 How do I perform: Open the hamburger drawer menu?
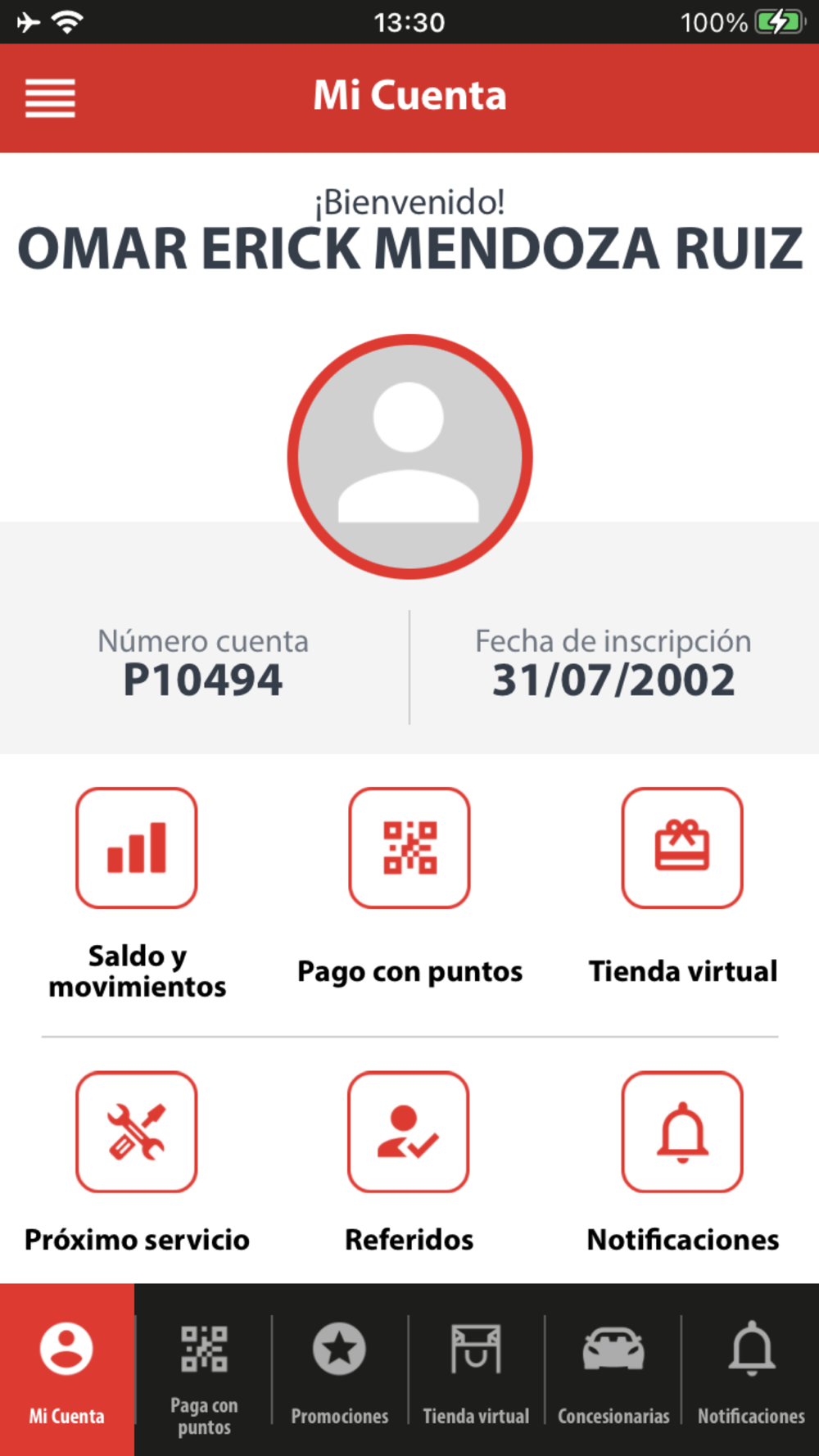[50, 98]
